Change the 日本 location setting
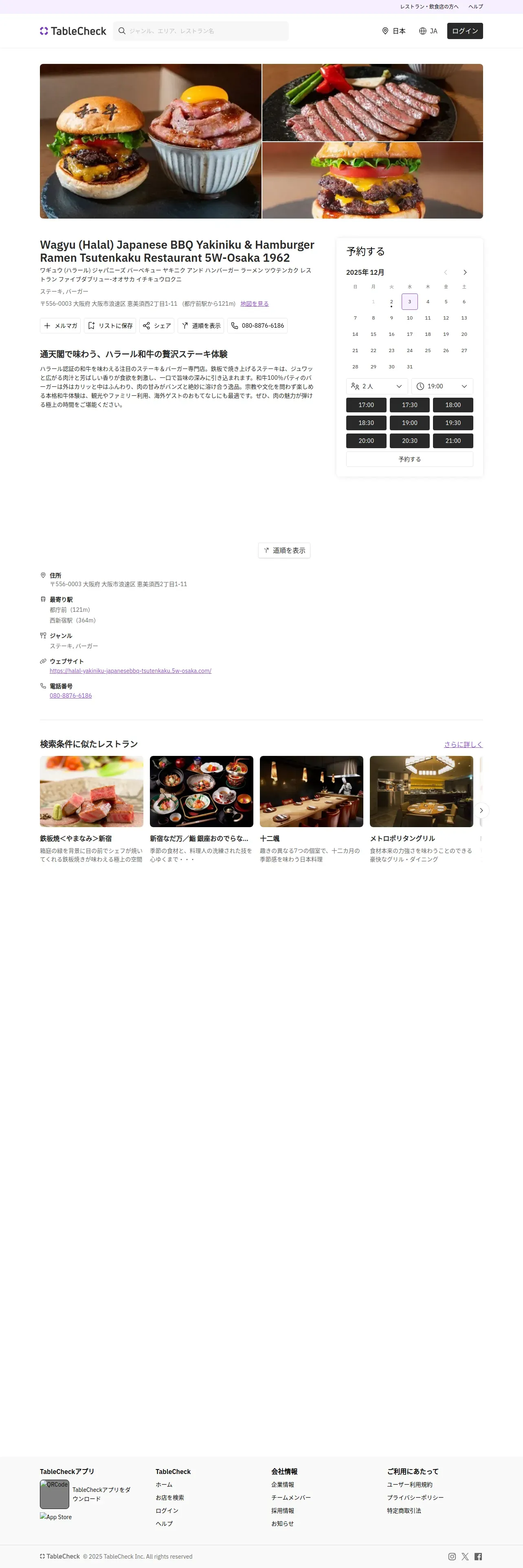This screenshot has height=1568, width=523. coord(394,31)
